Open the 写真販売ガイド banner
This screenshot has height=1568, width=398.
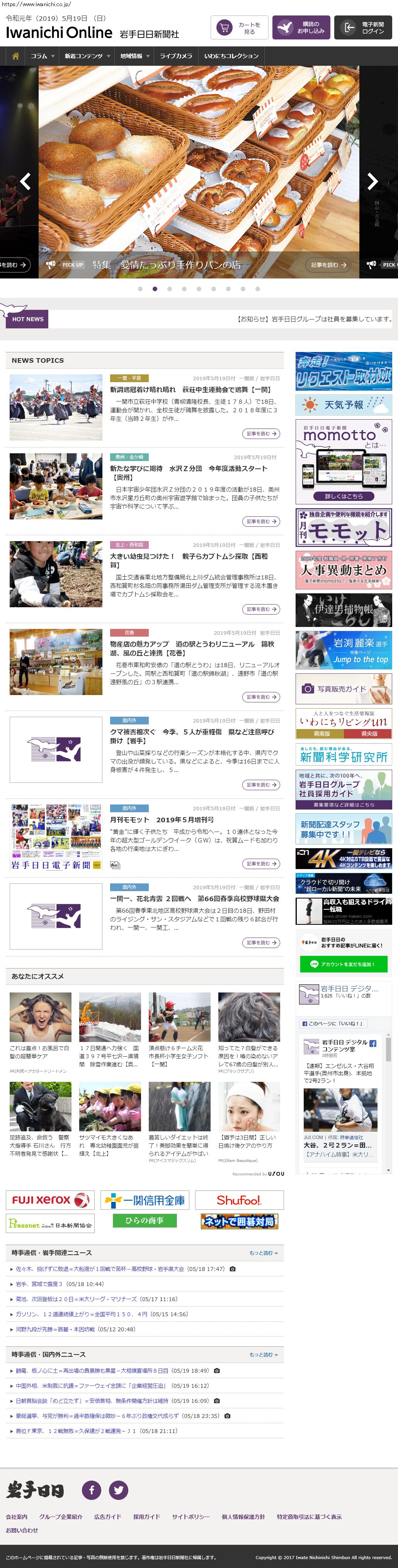pos(343,688)
